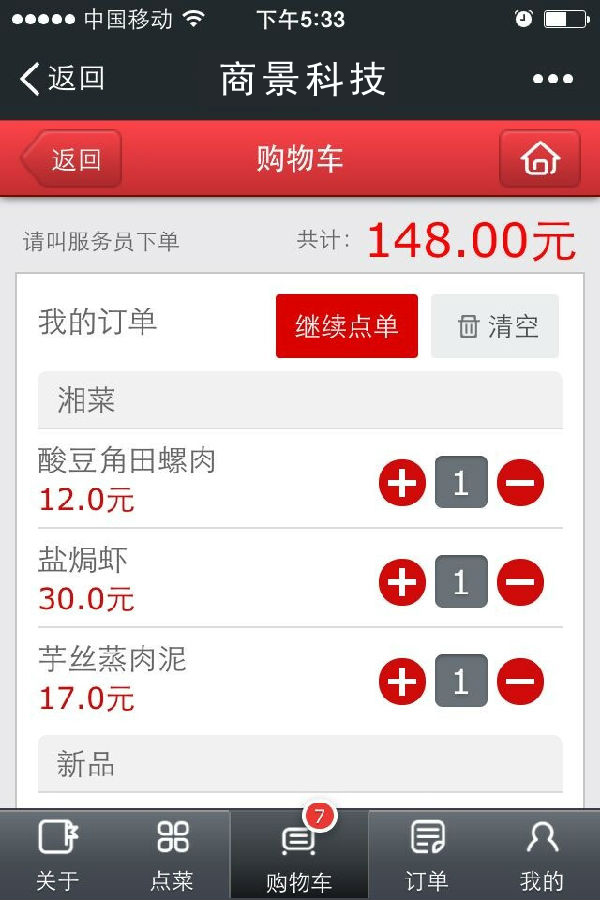Open the three-dot overflow menu
This screenshot has height=900, width=600.
(x=552, y=79)
